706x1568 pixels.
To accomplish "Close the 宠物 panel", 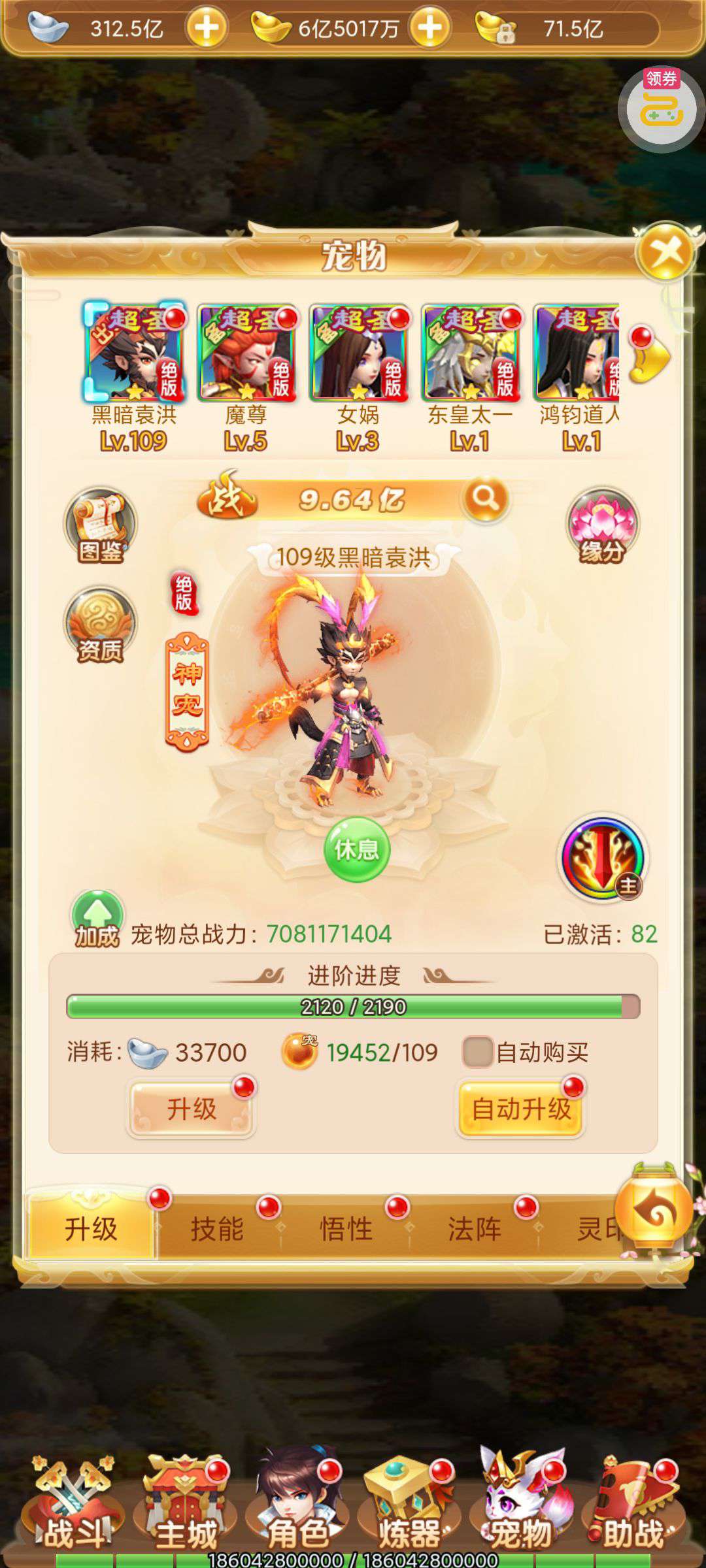I will pos(665,252).
